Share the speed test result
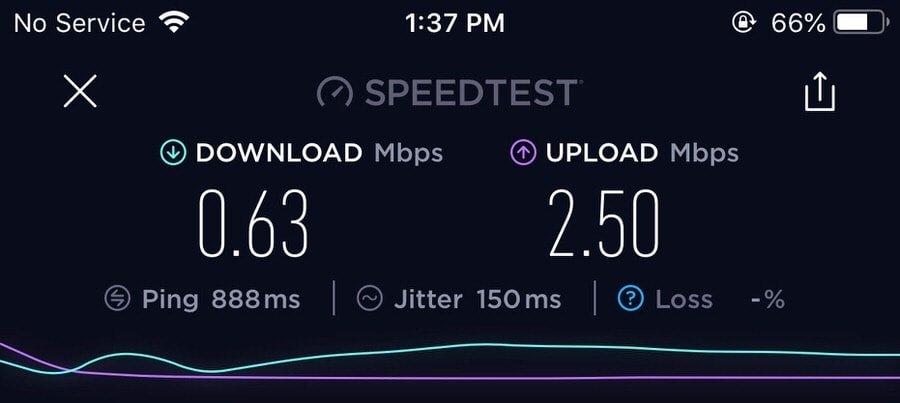 [x=819, y=93]
